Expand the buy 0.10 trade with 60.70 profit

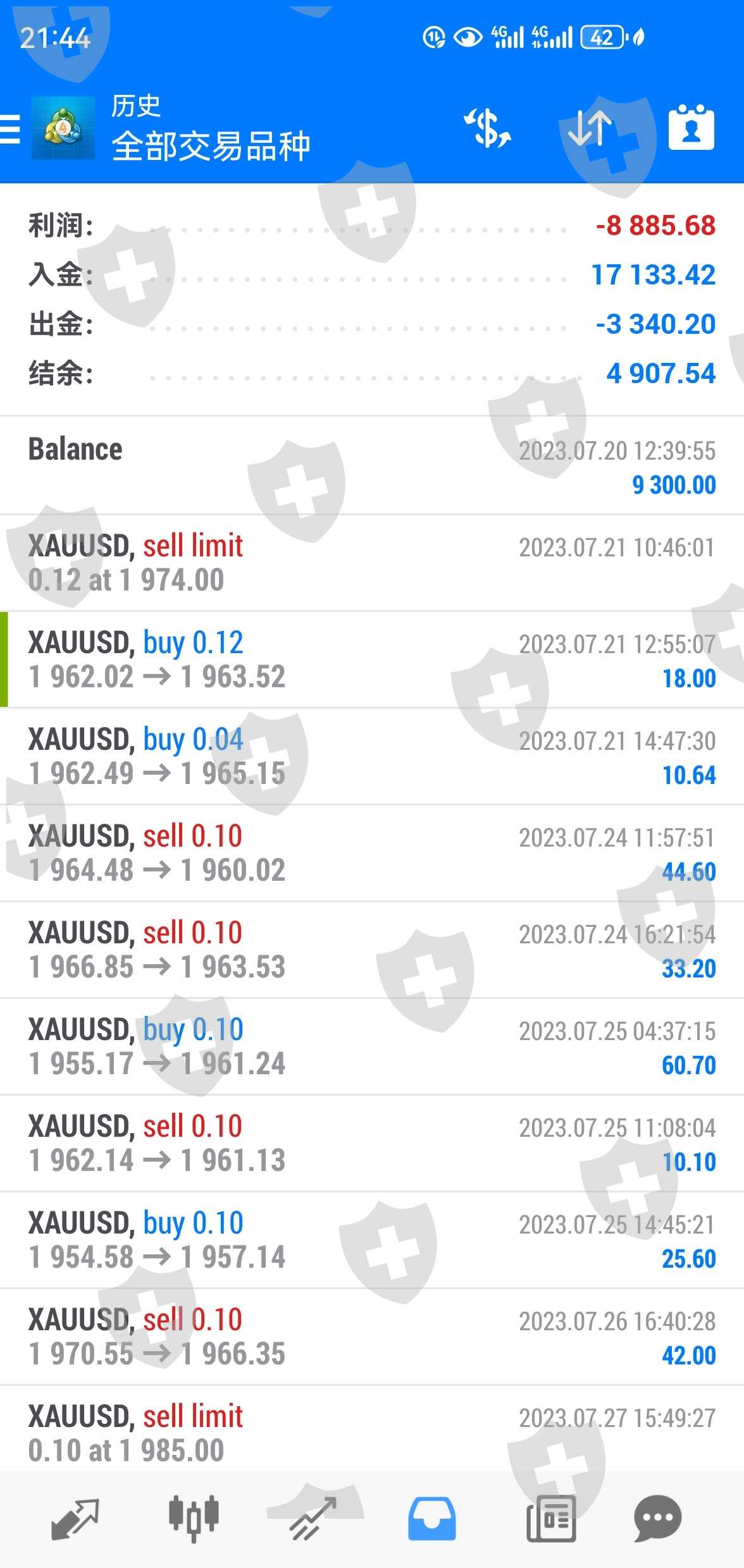[x=372, y=1046]
